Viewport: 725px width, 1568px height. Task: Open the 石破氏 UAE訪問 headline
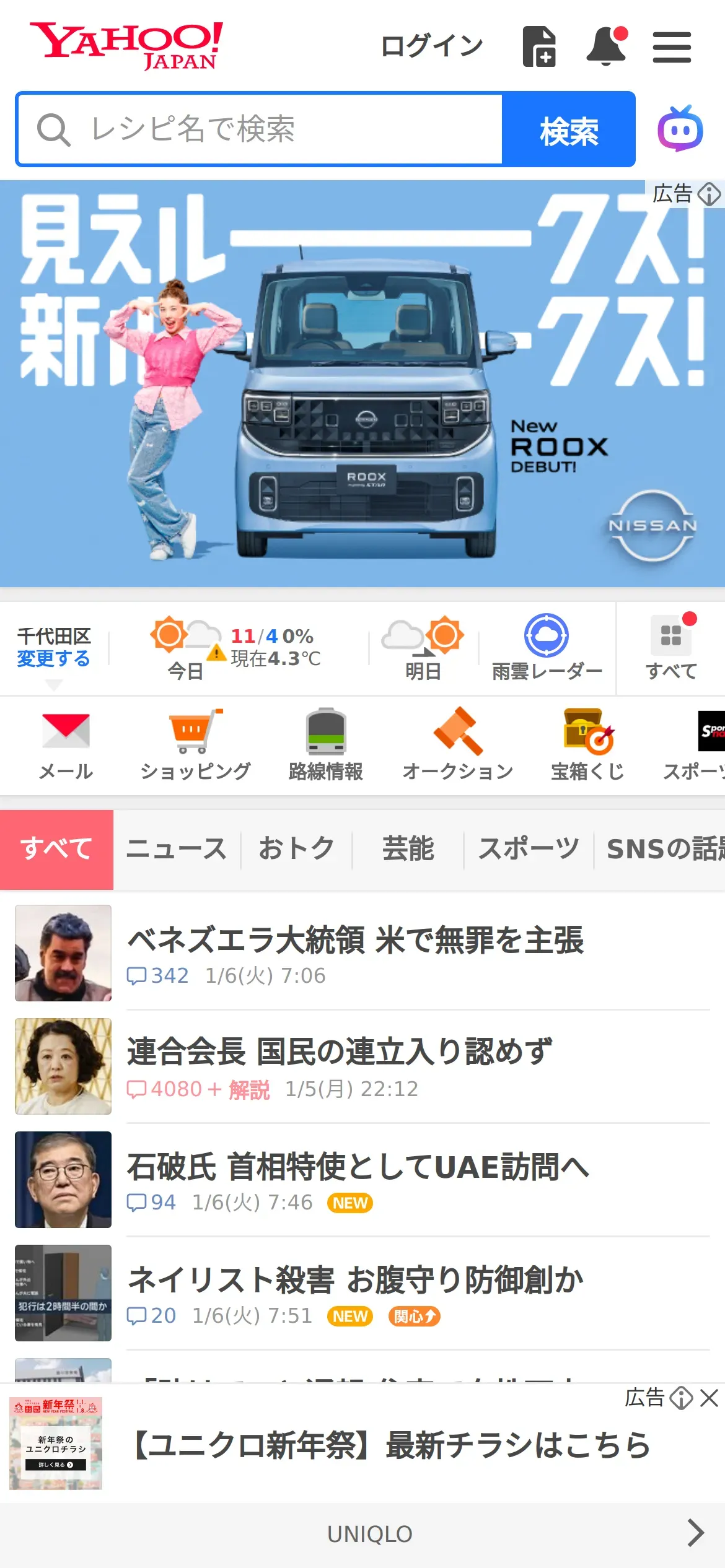click(x=358, y=1167)
